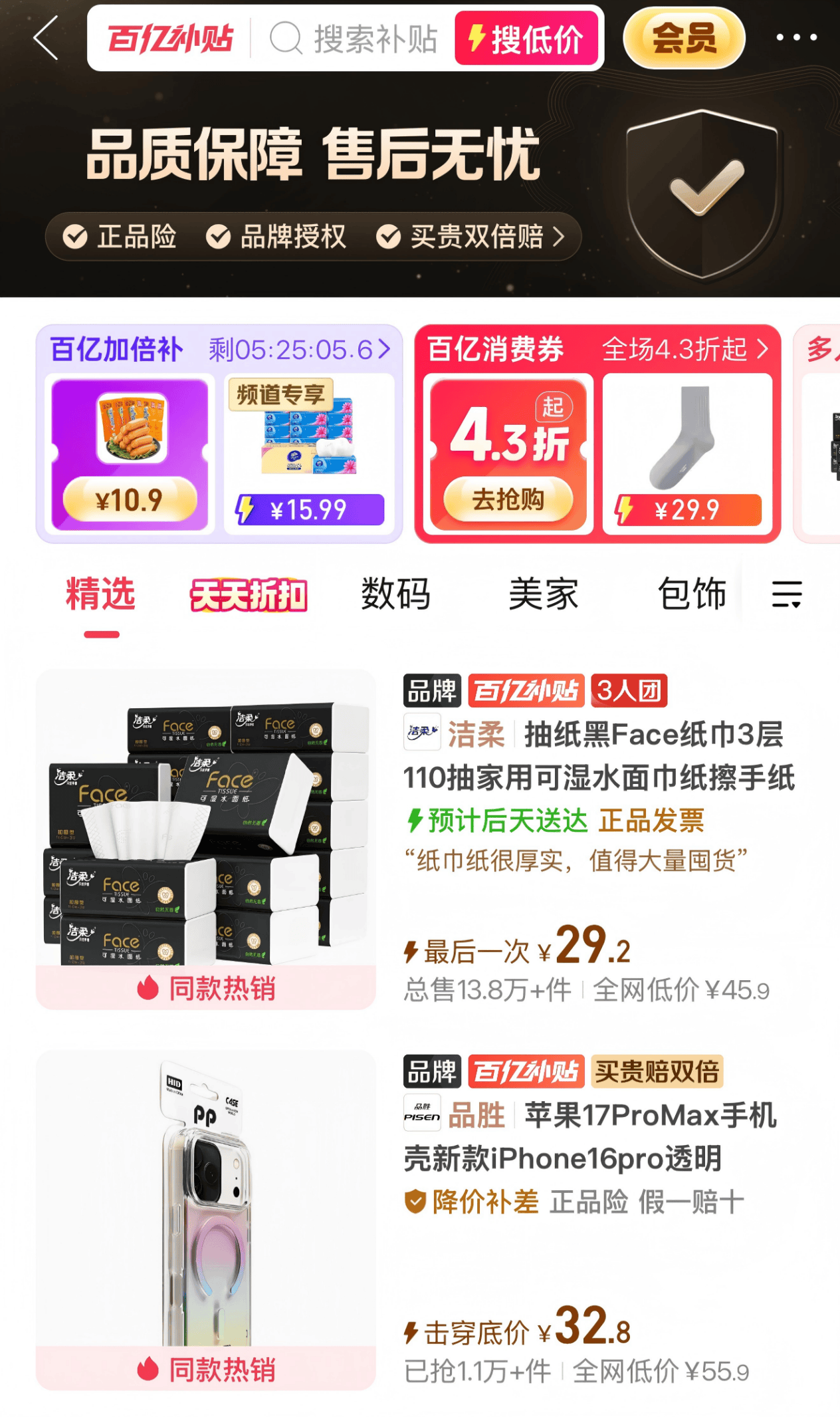
Task: Open 百亿消费券 全场4.3折起 link
Action: [x=684, y=349]
